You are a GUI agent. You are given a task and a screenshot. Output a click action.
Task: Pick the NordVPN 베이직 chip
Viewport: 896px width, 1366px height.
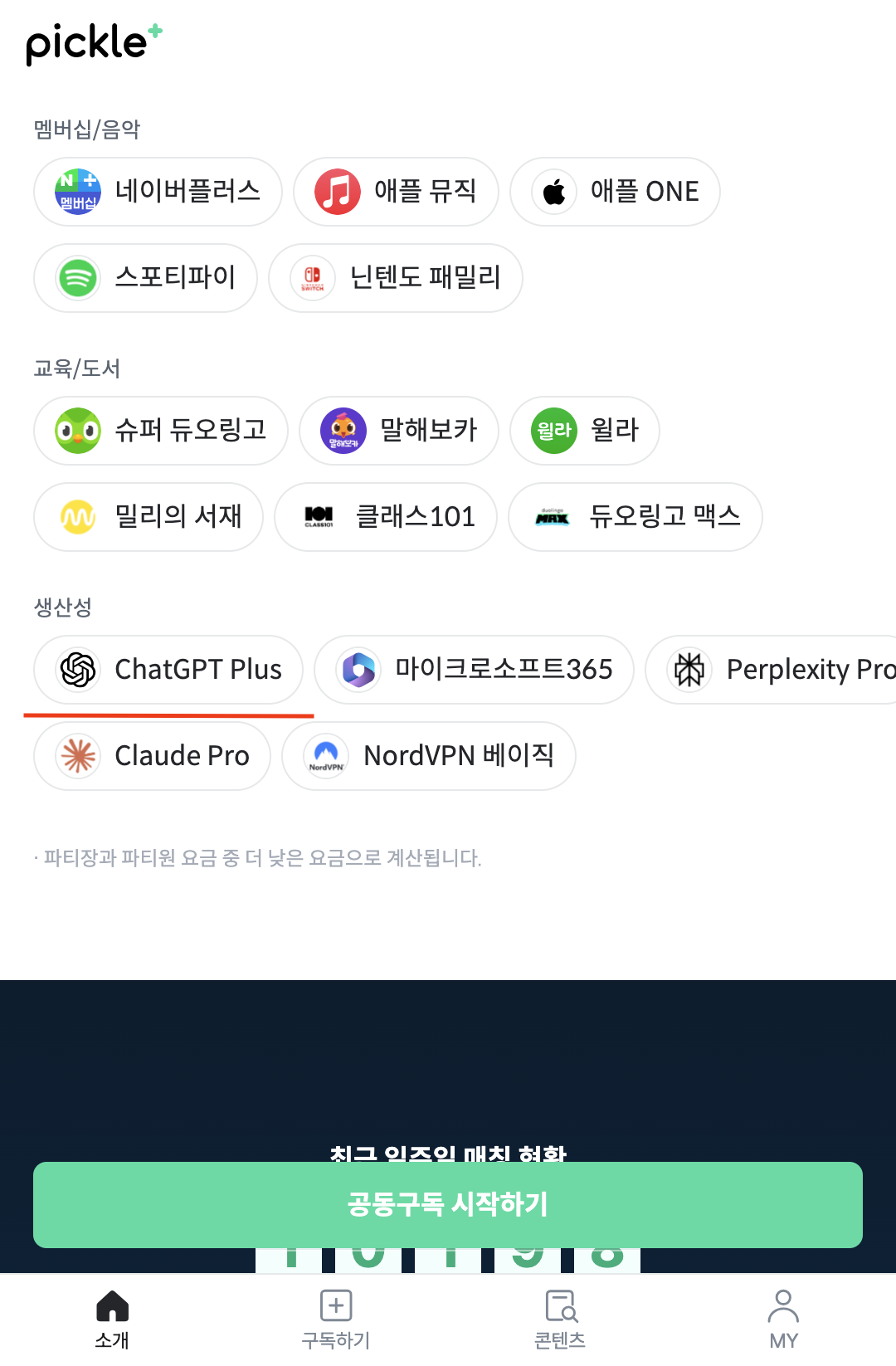coord(429,756)
